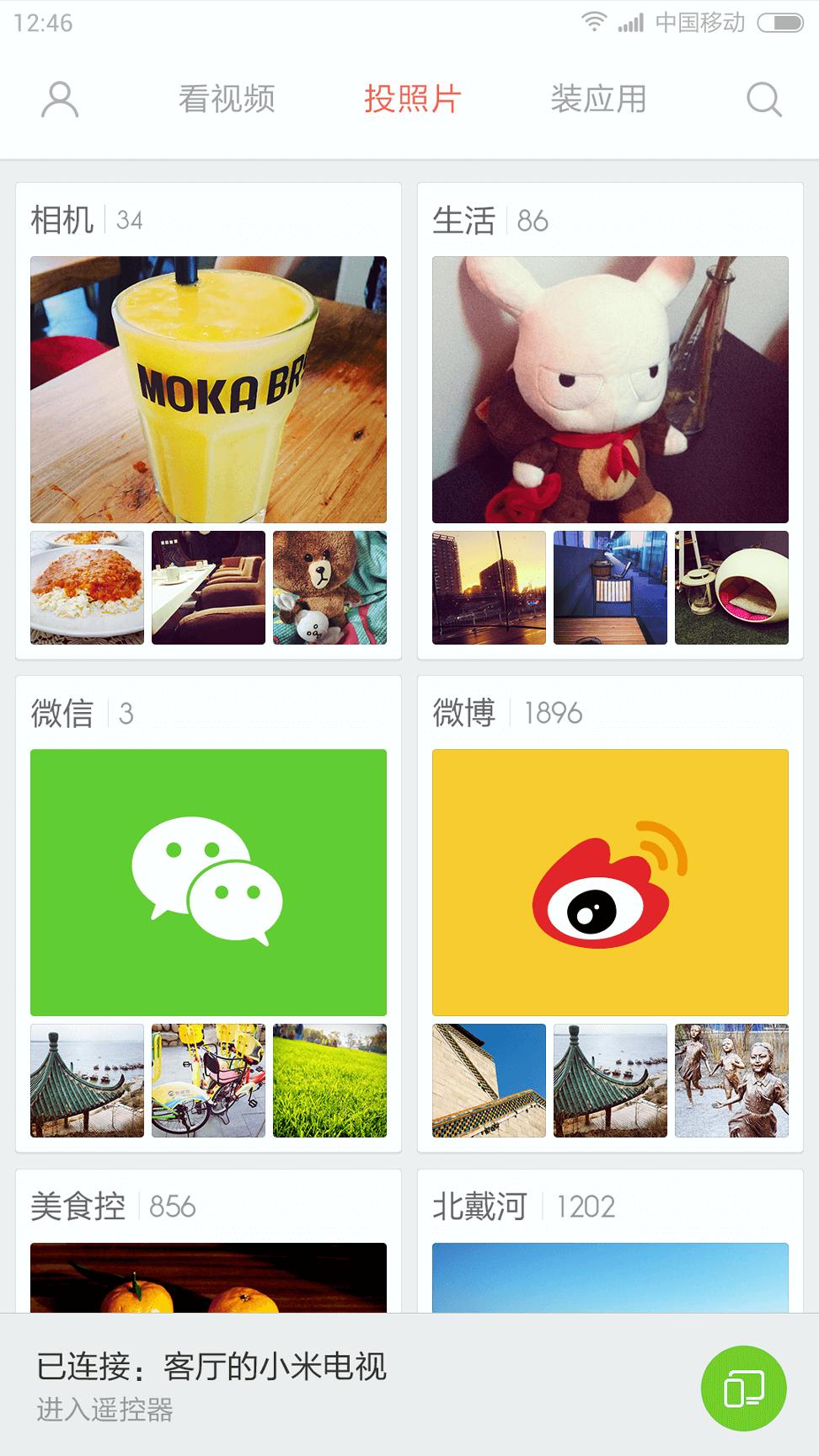
Task: Select the green grass thumbnail under 微信
Action: point(330,1081)
